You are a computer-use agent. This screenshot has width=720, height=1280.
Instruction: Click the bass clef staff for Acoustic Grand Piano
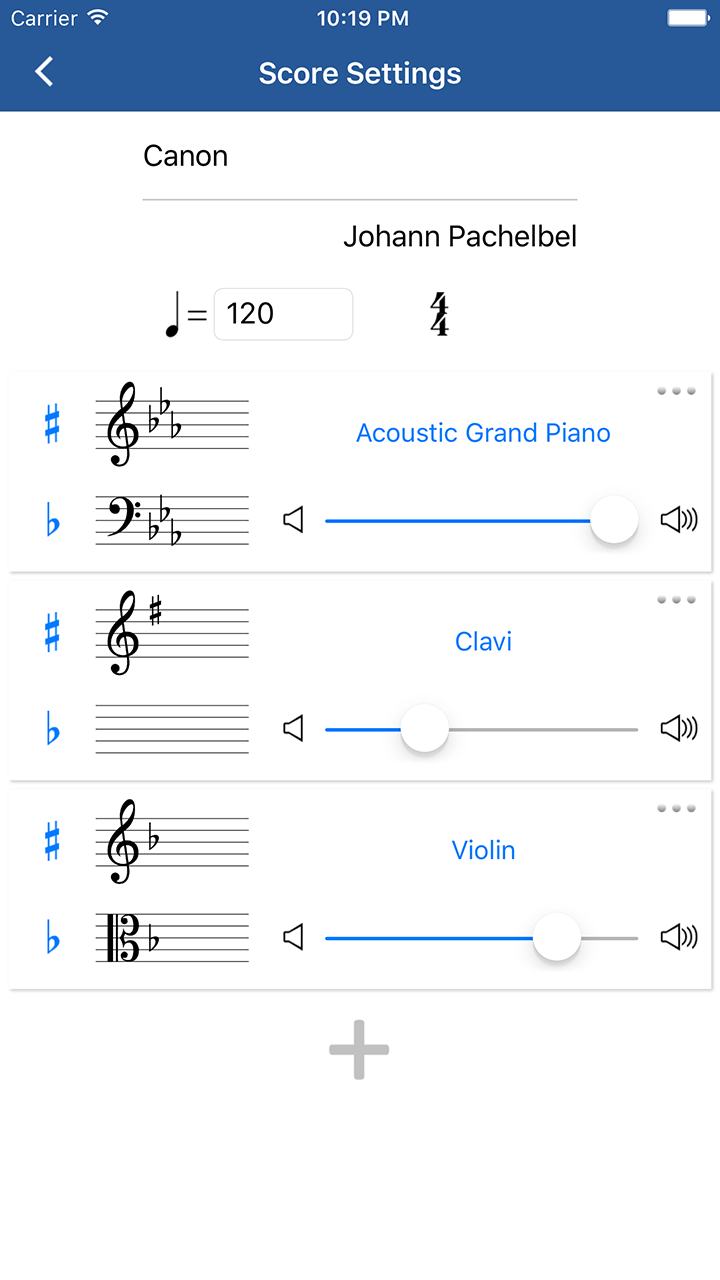tap(172, 519)
